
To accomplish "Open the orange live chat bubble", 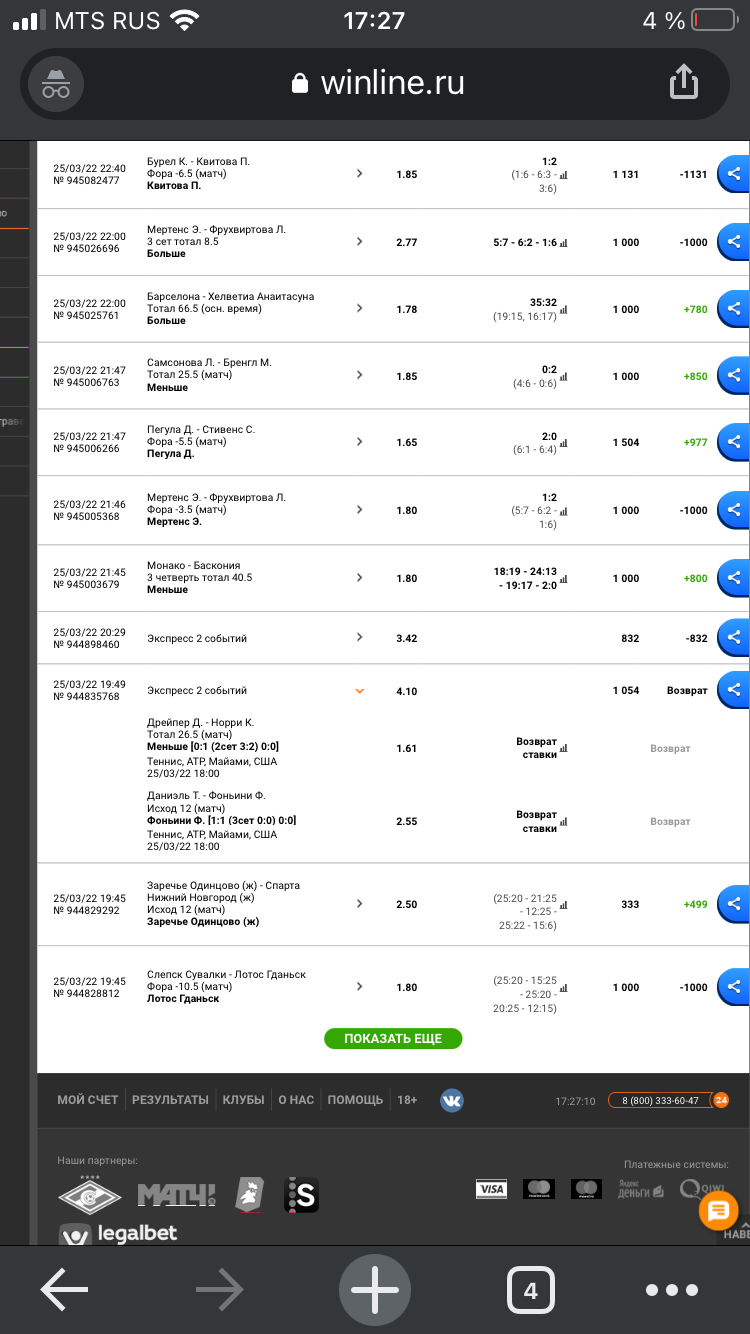I will click(718, 1211).
